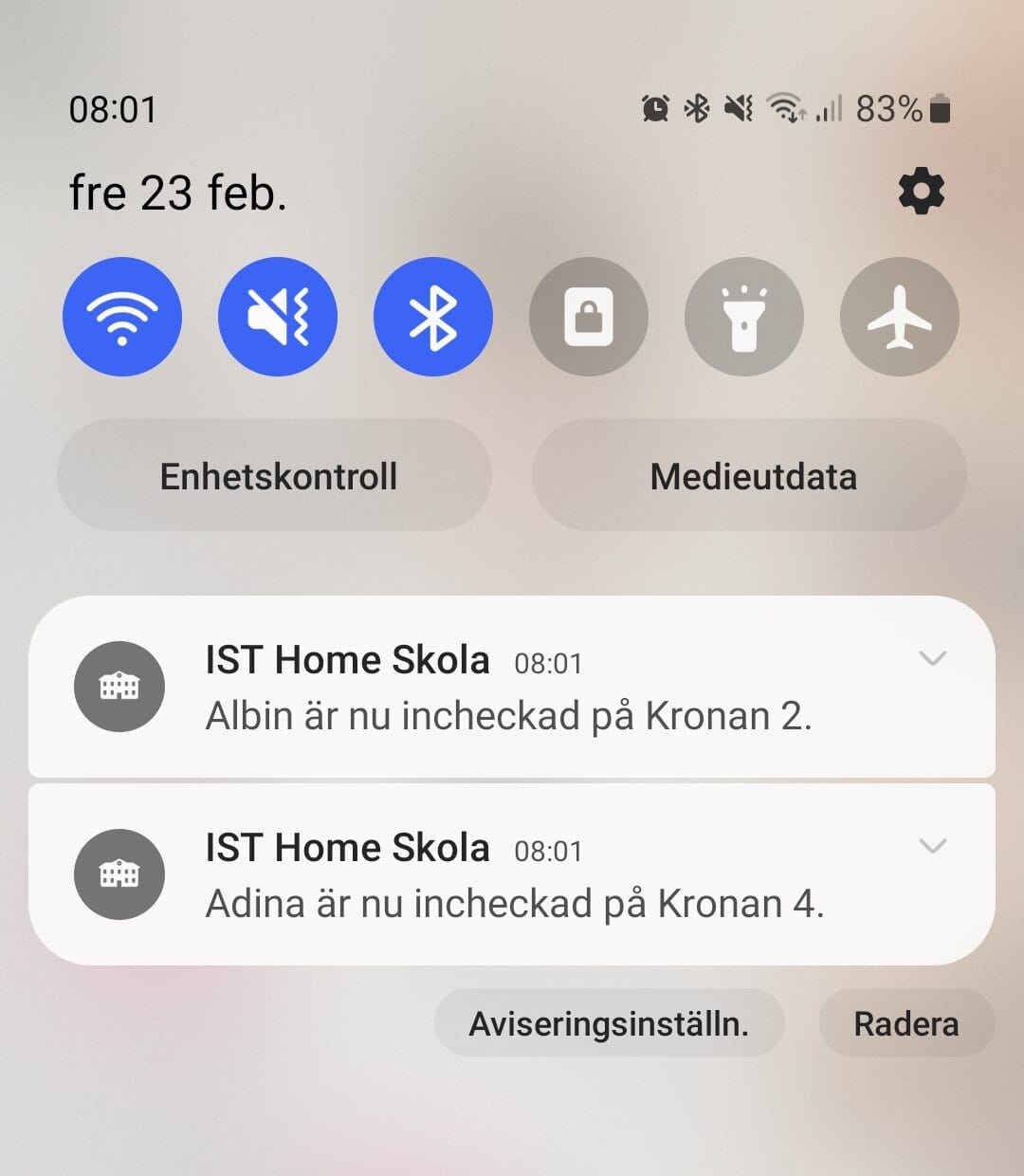Expand the Adina notification chevron
The height and width of the screenshot is (1176, 1024).
click(933, 846)
